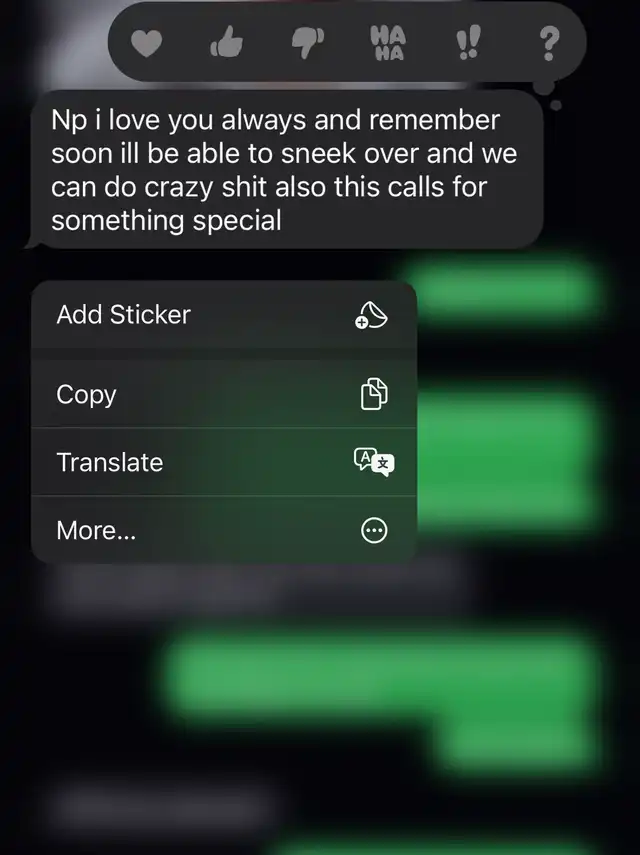React with the question mark tapback
This screenshot has height=855, width=640.
point(549,44)
